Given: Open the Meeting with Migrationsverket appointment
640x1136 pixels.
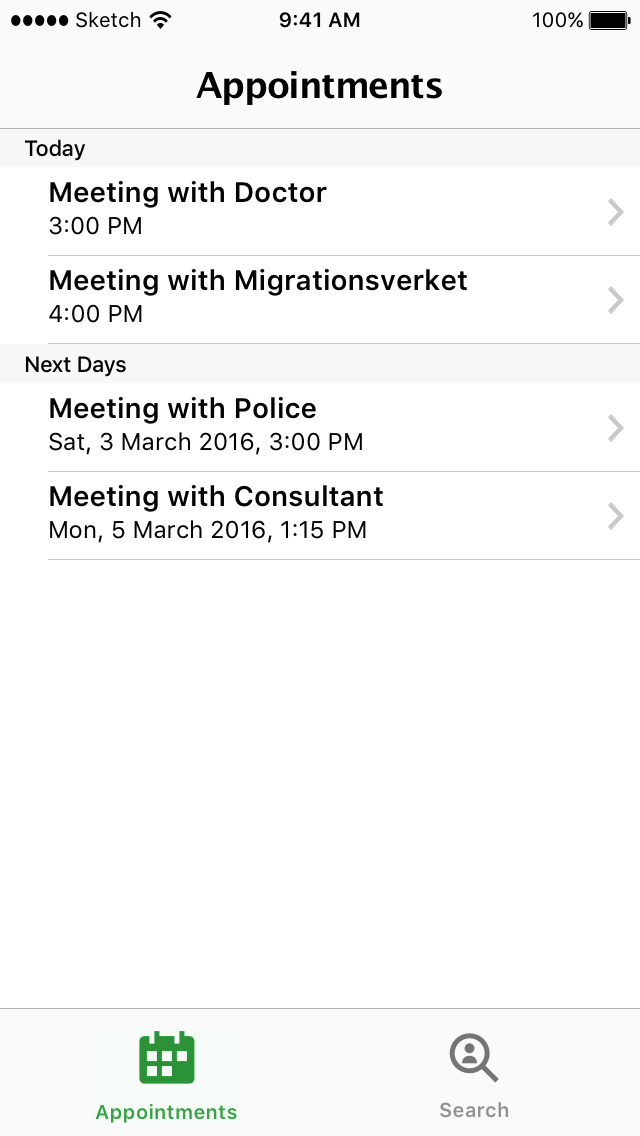Looking at the screenshot, I should pyautogui.click(x=320, y=299).
